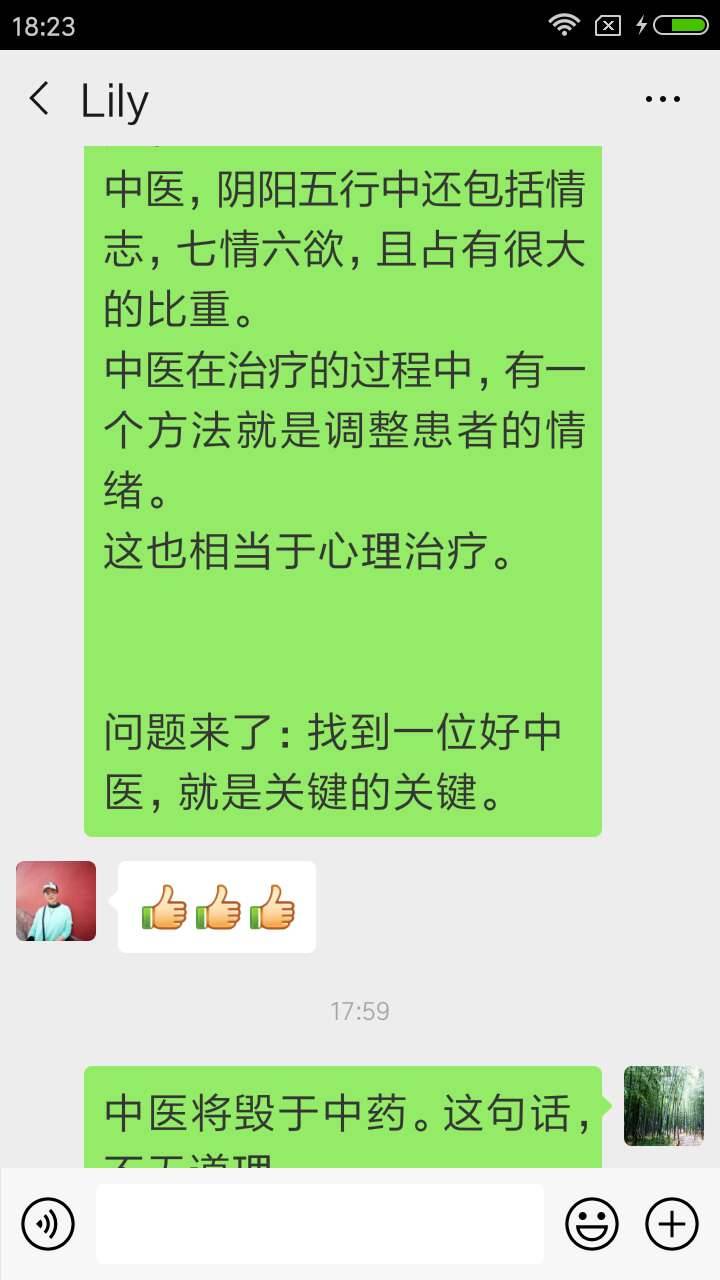720x1280 pixels.
Task: Tap the circled plus to add attachments
Action: pos(671,1223)
